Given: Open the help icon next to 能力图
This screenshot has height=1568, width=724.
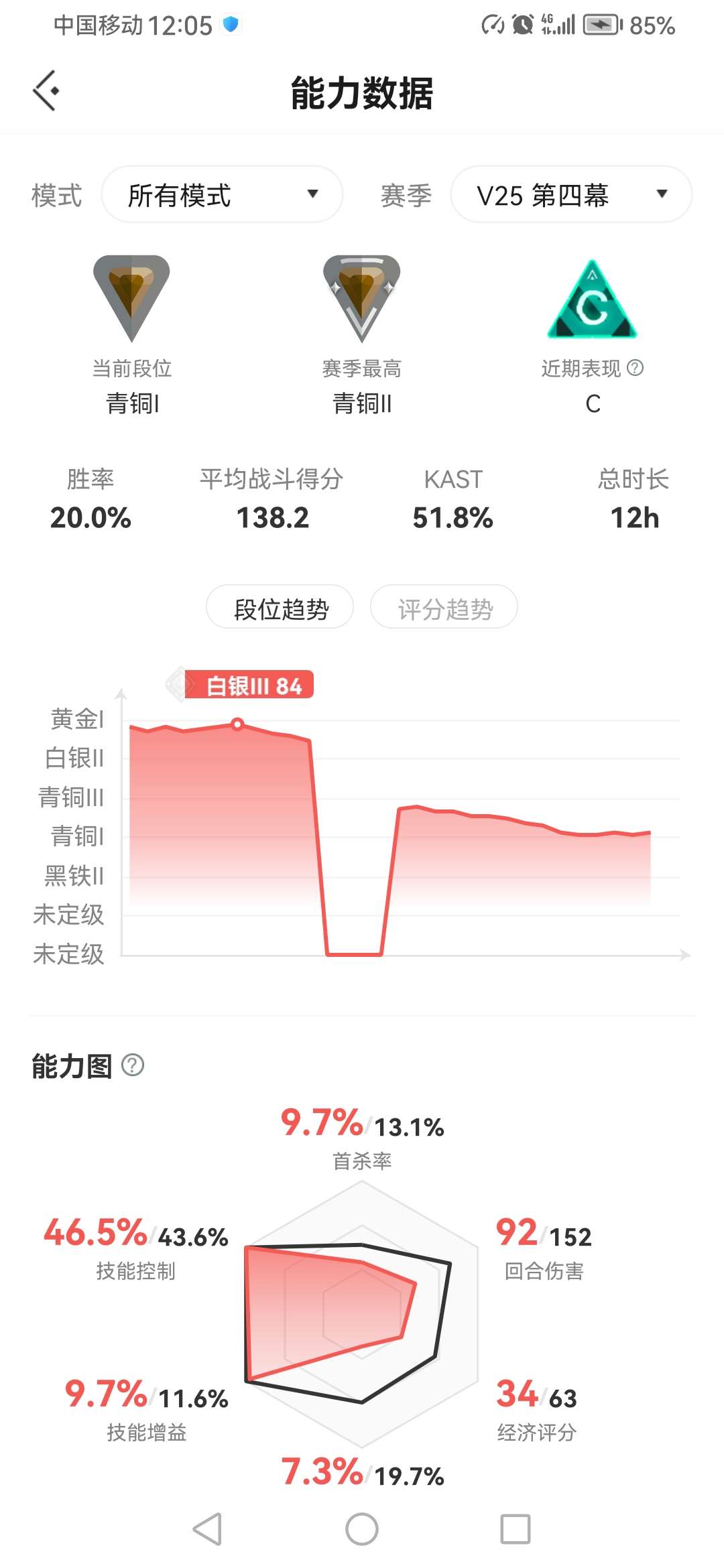Looking at the screenshot, I should (133, 1065).
